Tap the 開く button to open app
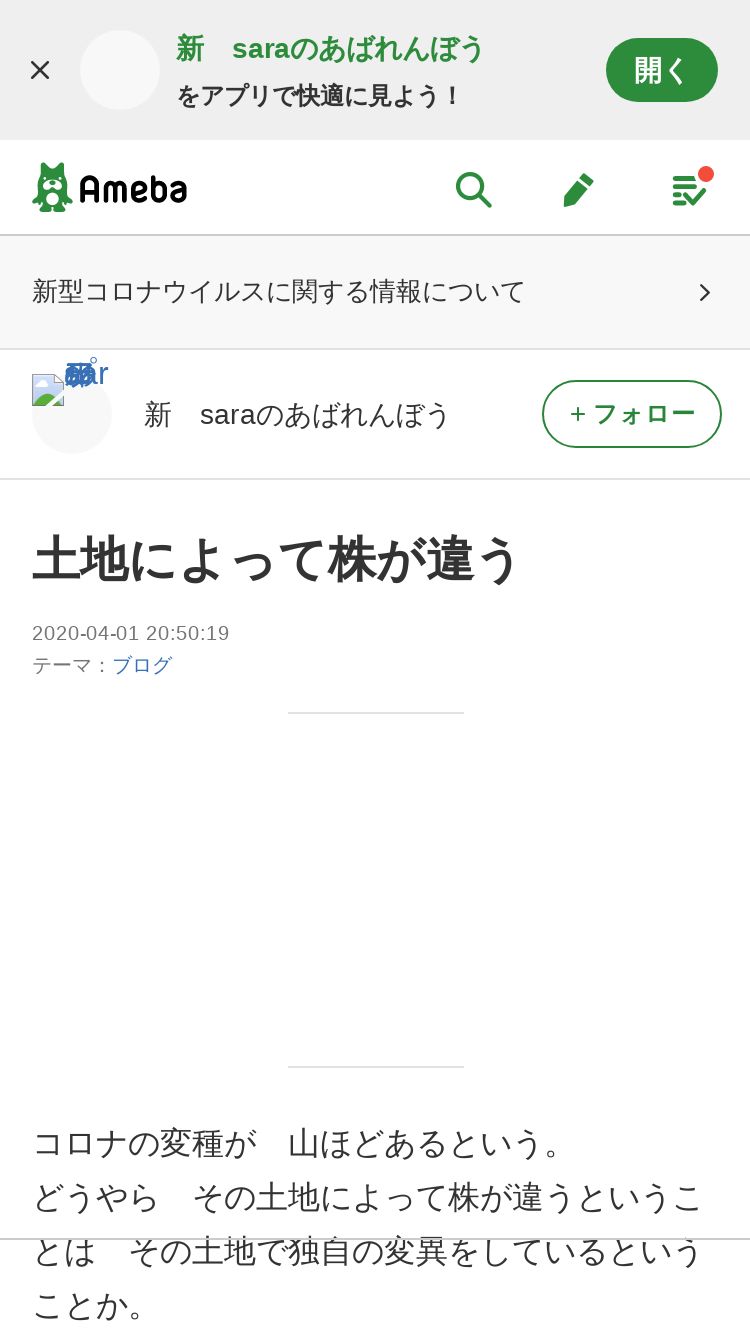Image resolution: width=750 pixels, height=1334 pixels. click(662, 70)
